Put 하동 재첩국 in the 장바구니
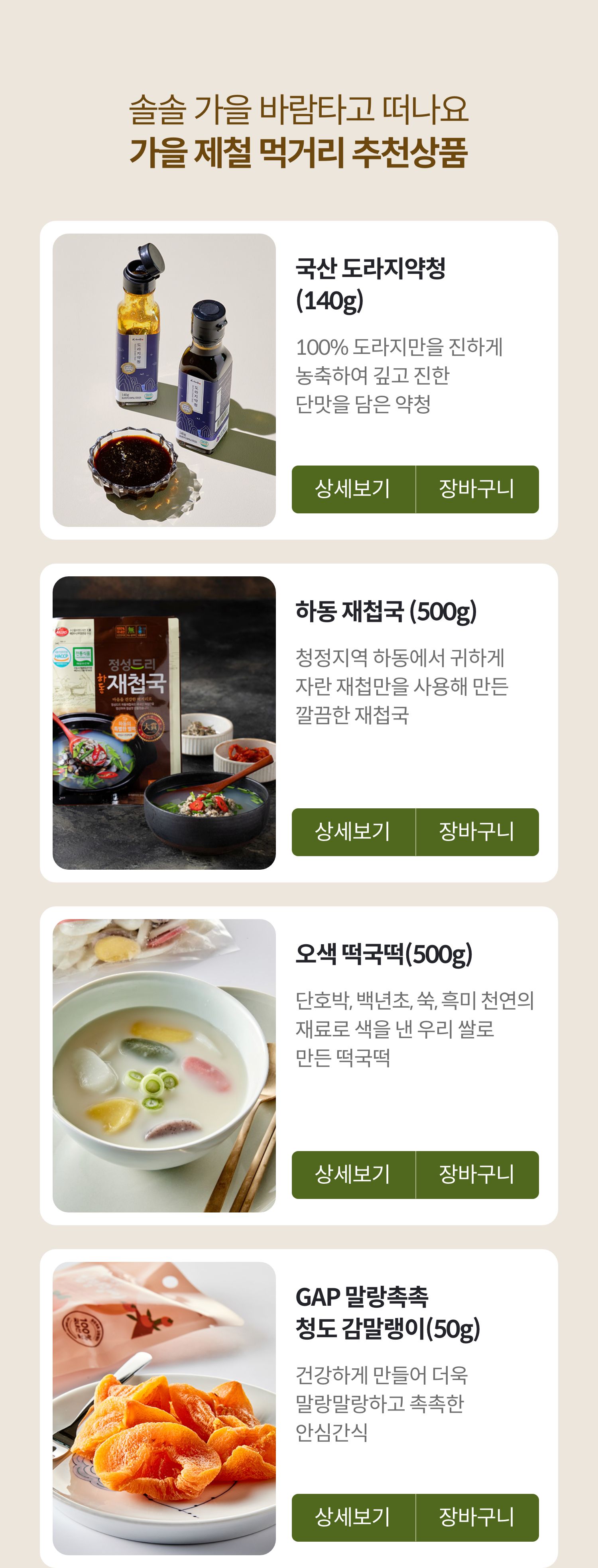This screenshot has height=1568, width=598. coord(477,831)
